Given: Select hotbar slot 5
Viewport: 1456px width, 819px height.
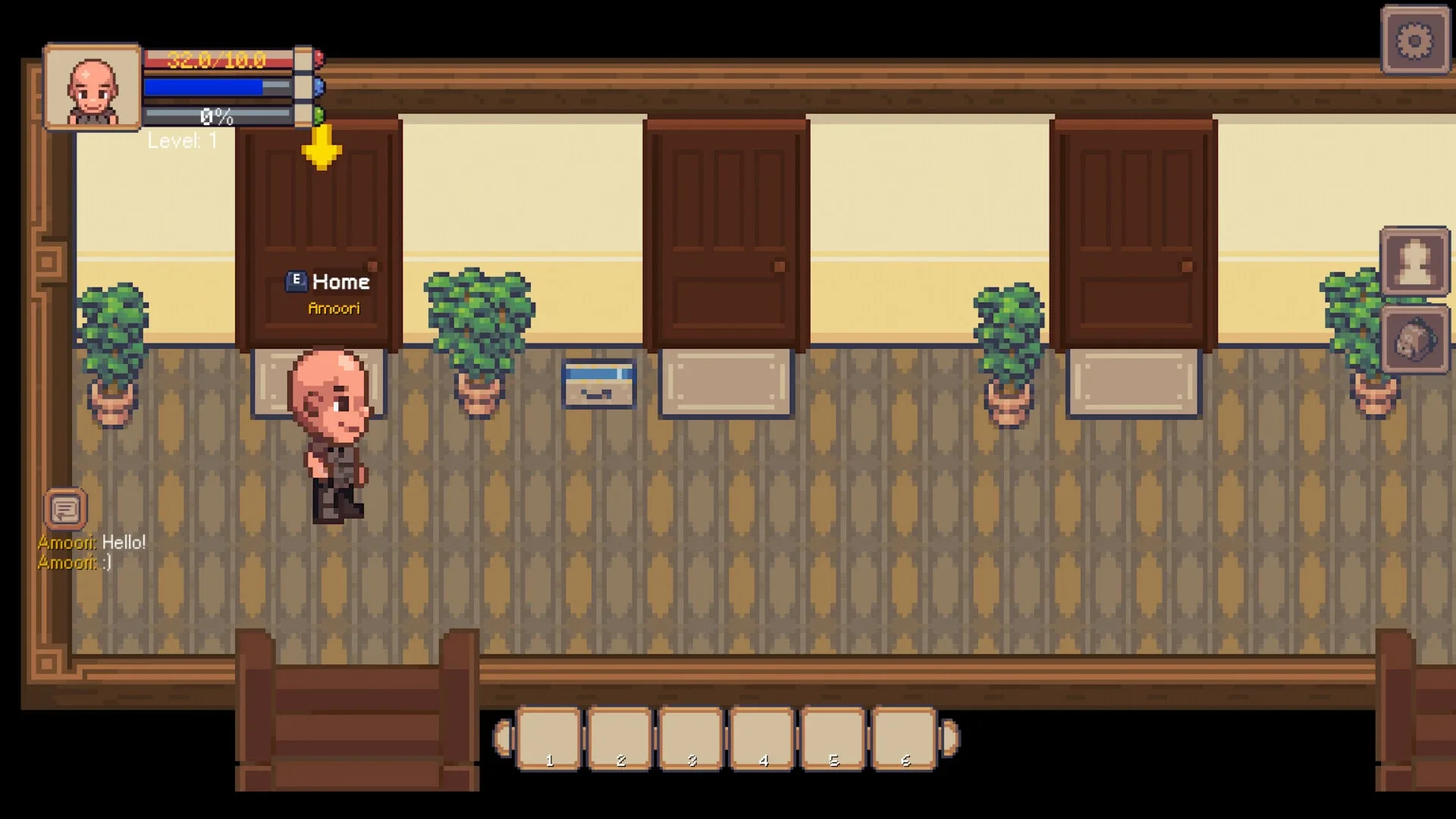Looking at the screenshot, I should click(833, 739).
